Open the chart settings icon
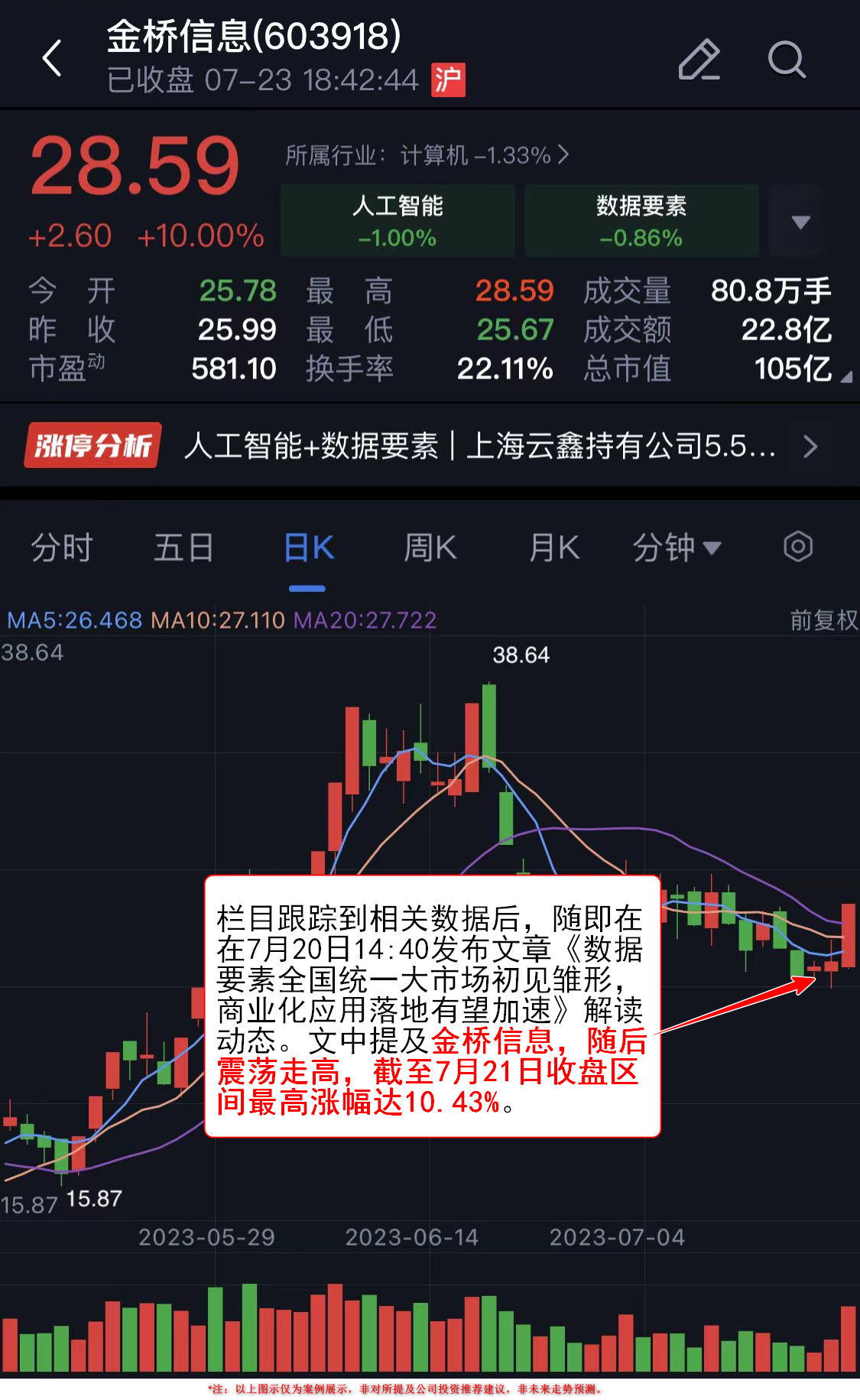Viewport: 860px width, 1400px height. [x=797, y=547]
